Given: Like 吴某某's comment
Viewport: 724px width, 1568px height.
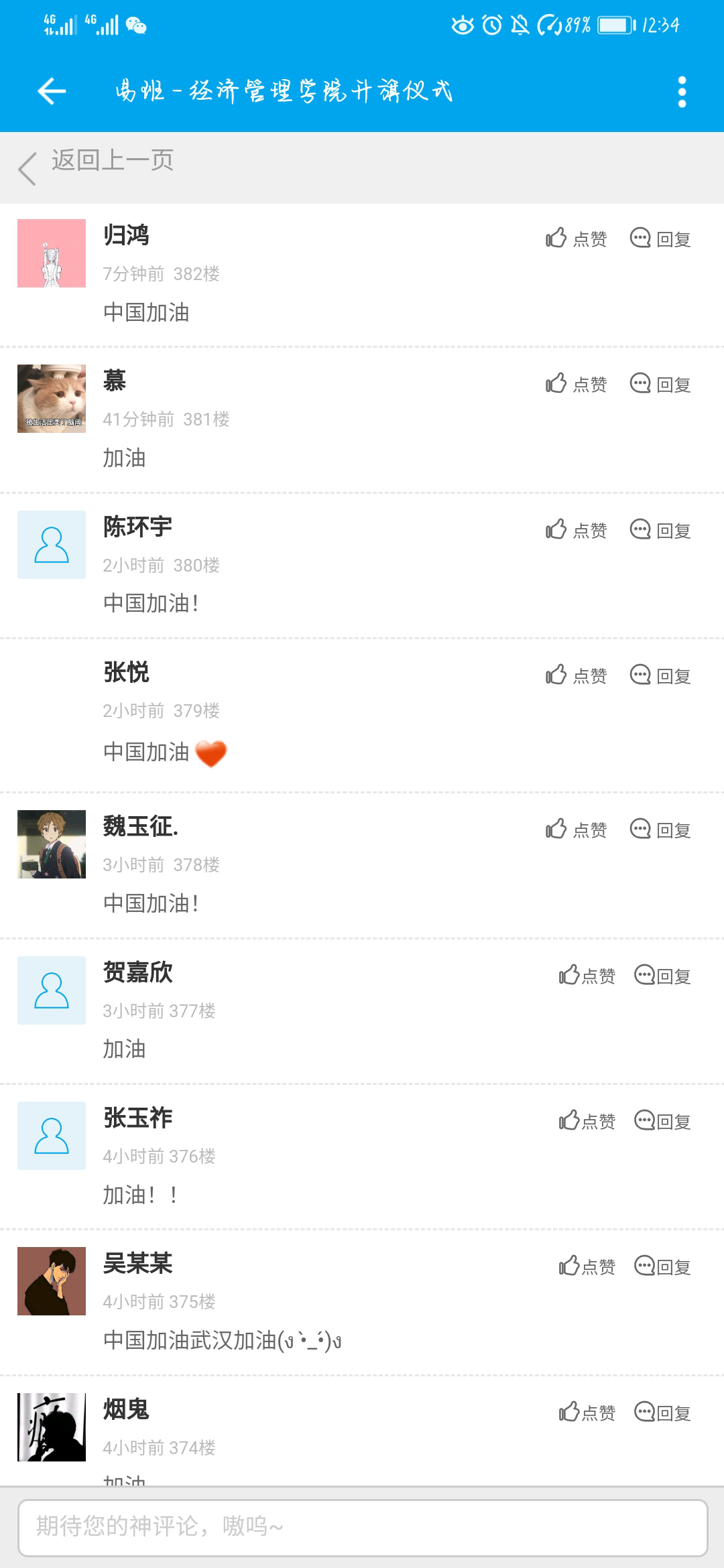Looking at the screenshot, I should (x=587, y=1266).
